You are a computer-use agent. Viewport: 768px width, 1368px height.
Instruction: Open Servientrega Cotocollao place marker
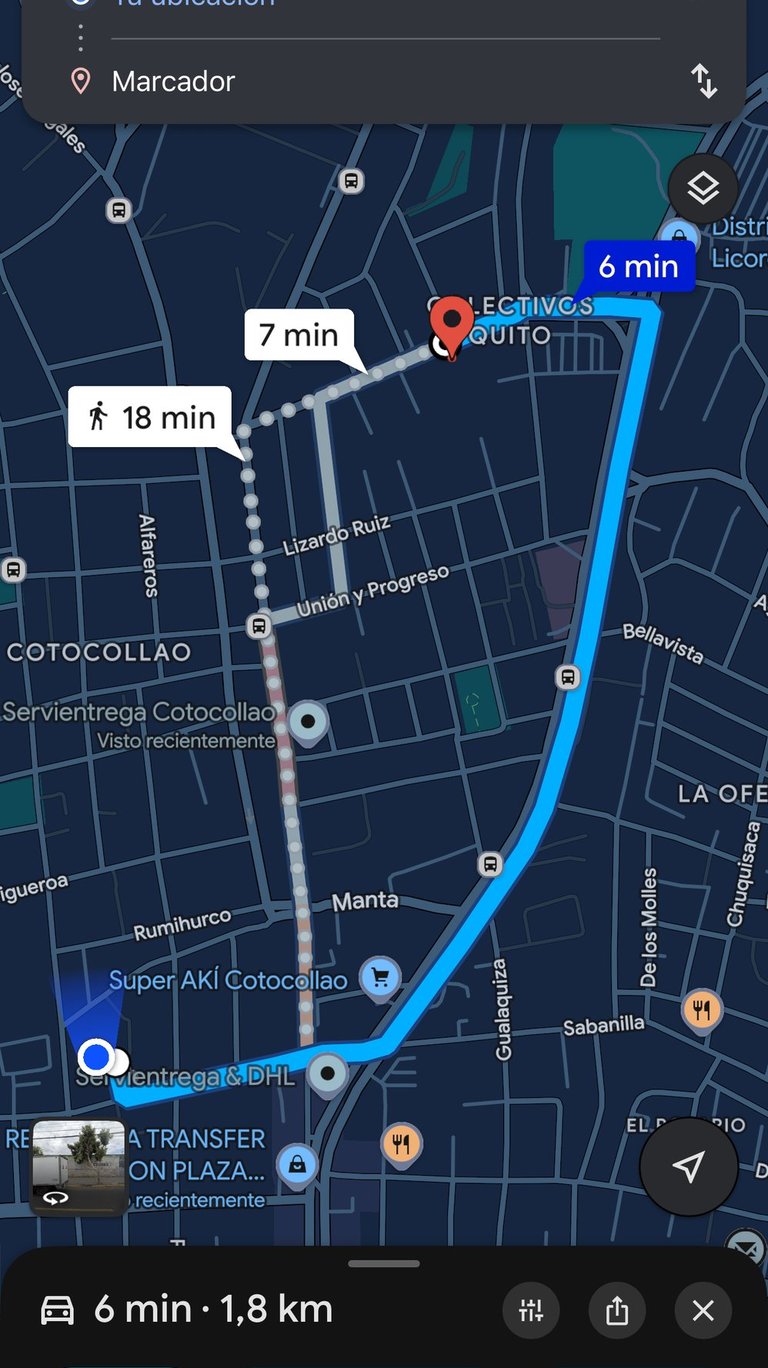click(x=308, y=721)
